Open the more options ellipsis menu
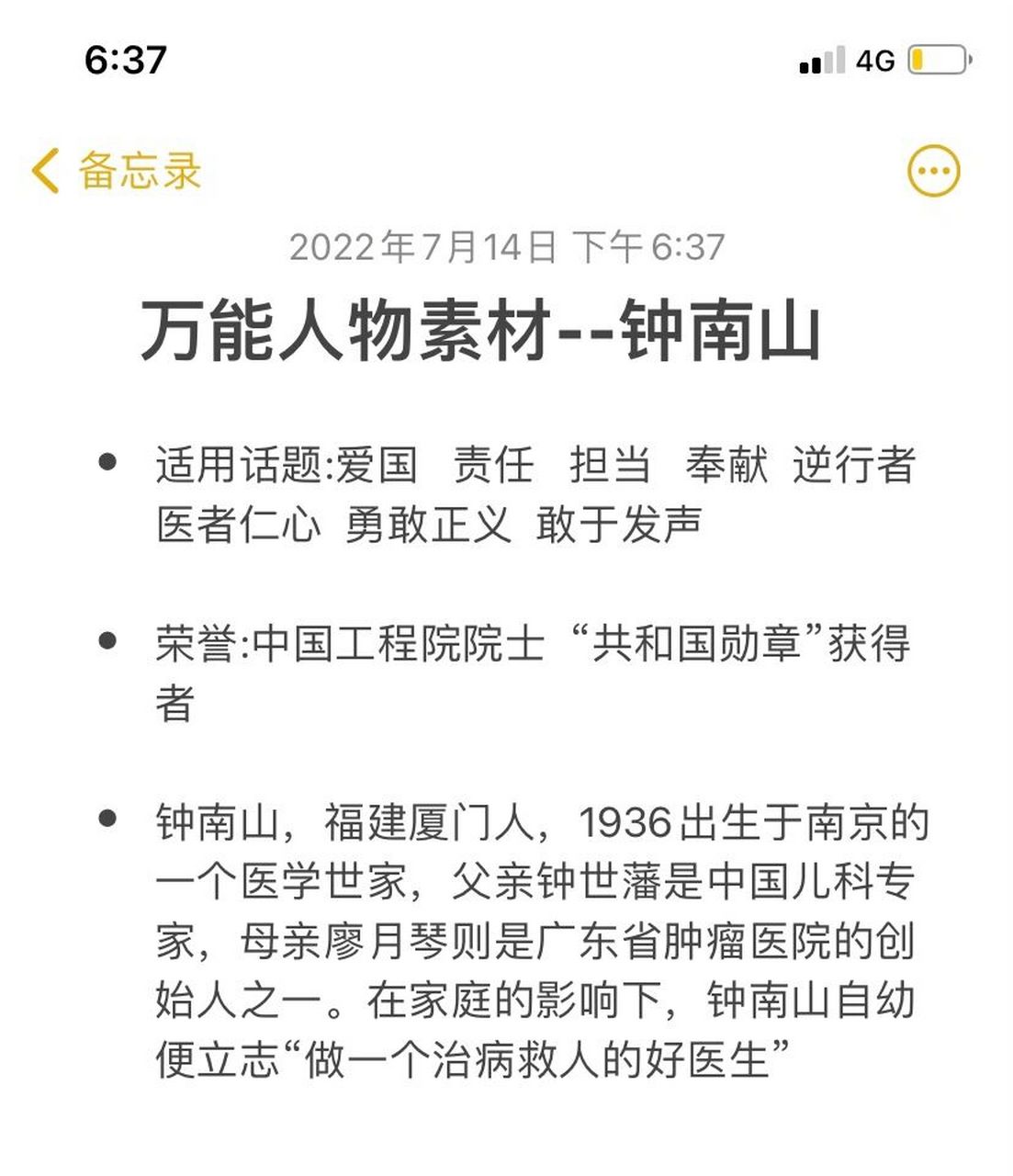Viewport: 1013px width, 1176px height. (934, 170)
